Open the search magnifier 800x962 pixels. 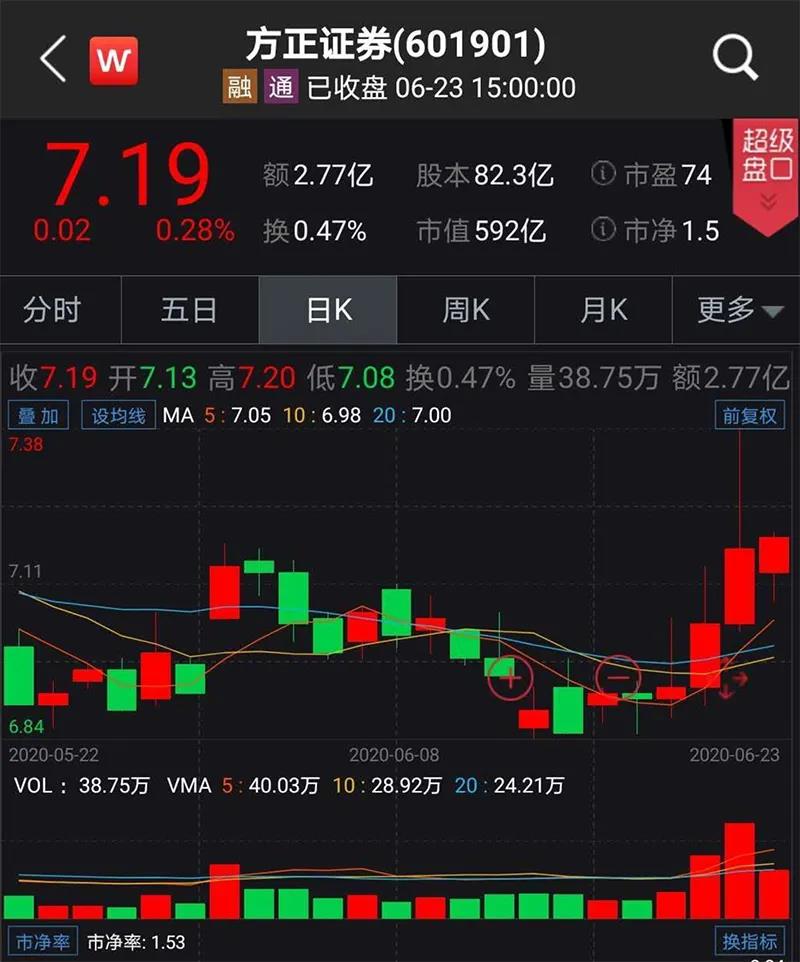click(735, 60)
